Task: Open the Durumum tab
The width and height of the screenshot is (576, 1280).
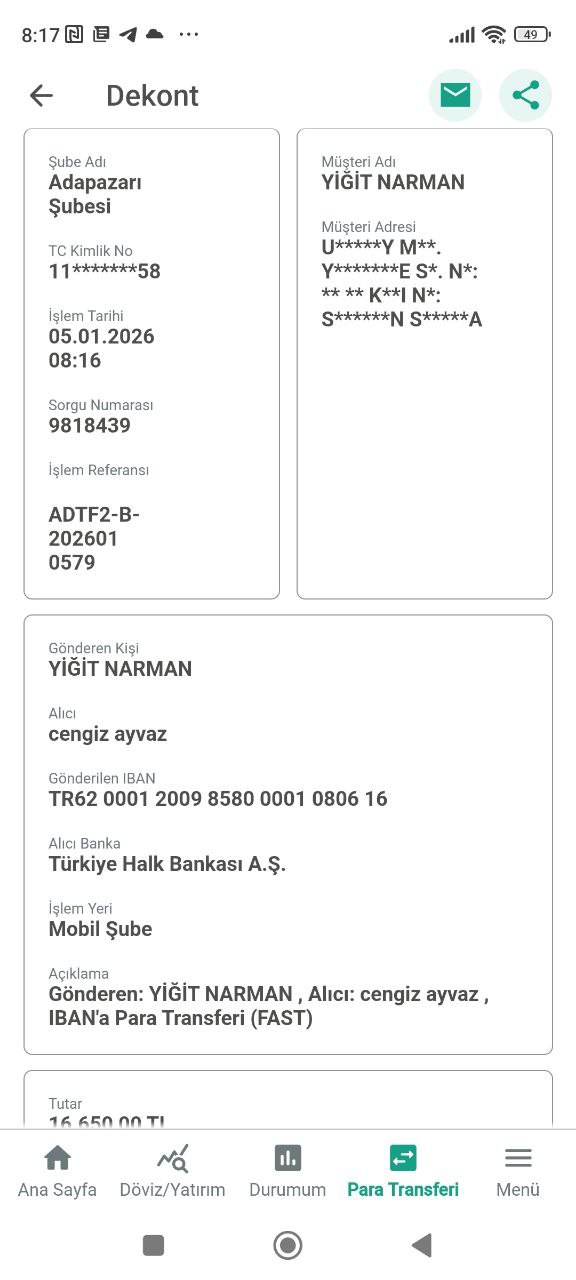Action: click(x=288, y=1172)
